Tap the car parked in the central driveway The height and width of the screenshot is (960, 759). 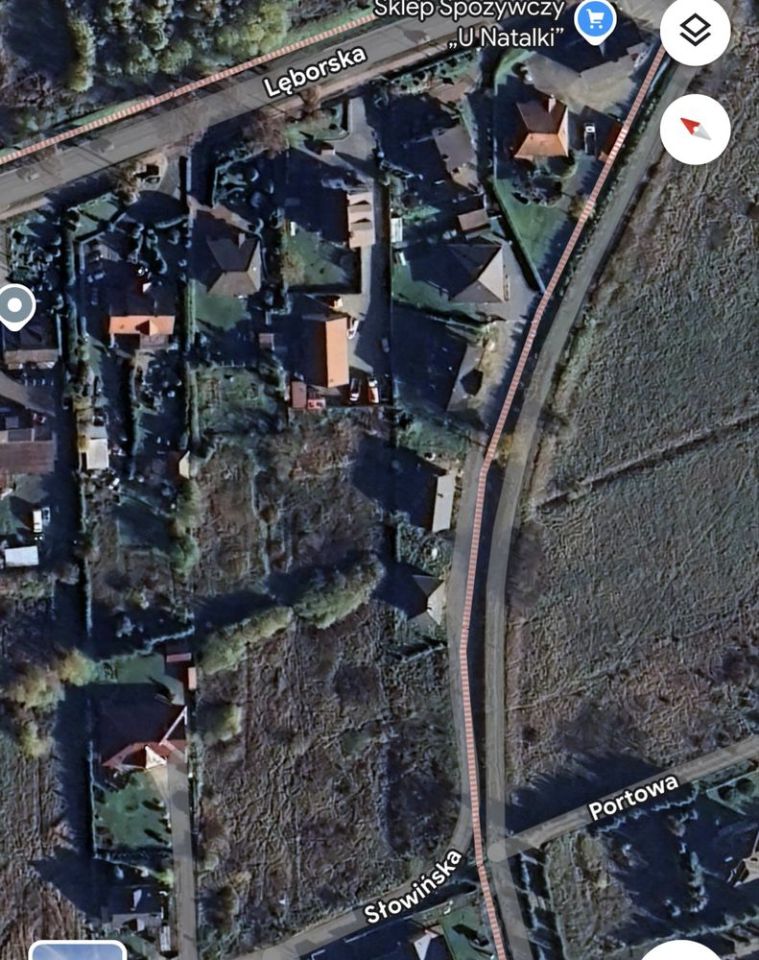click(362, 388)
